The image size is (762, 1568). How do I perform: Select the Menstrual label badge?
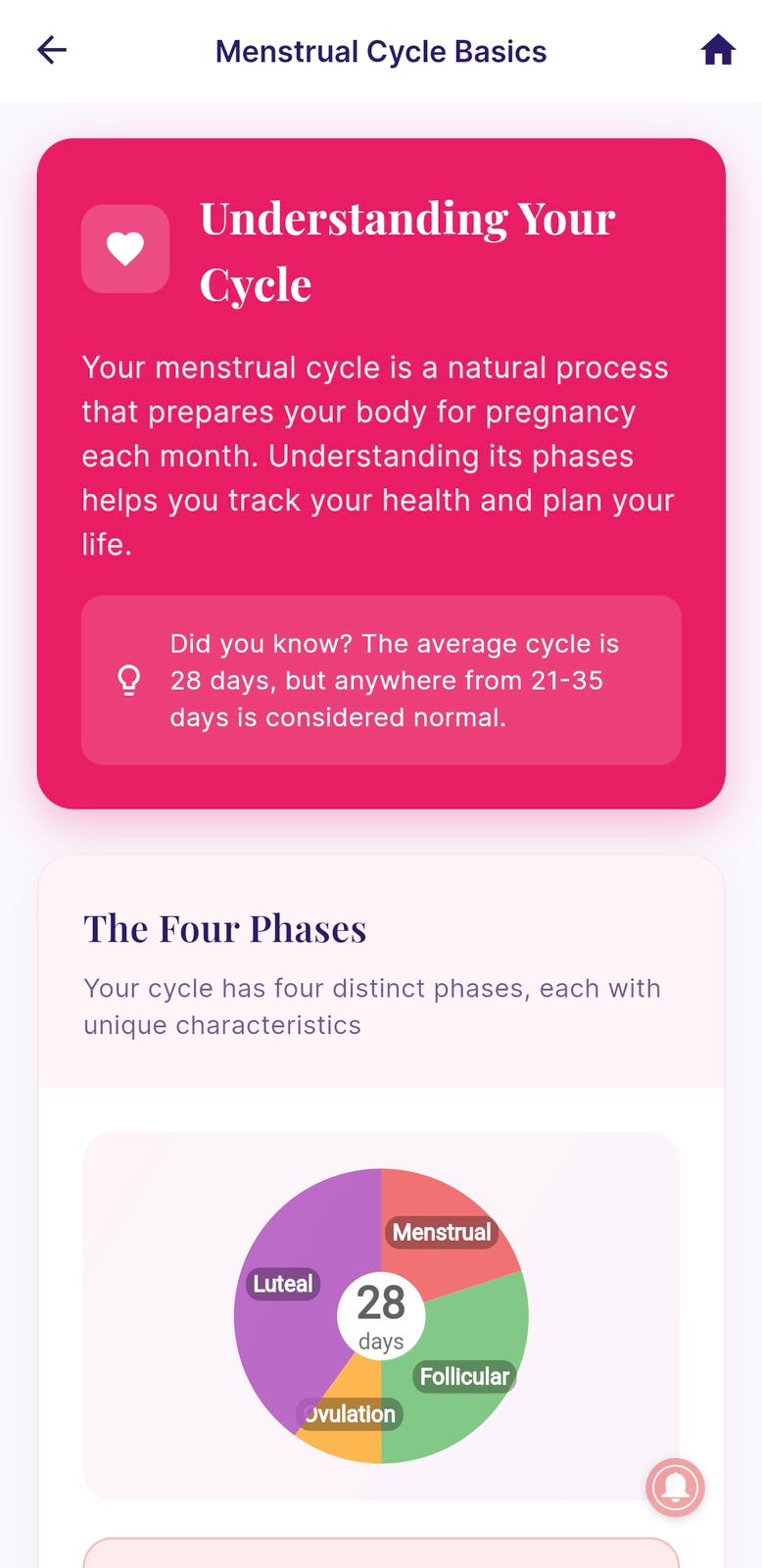(442, 1232)
